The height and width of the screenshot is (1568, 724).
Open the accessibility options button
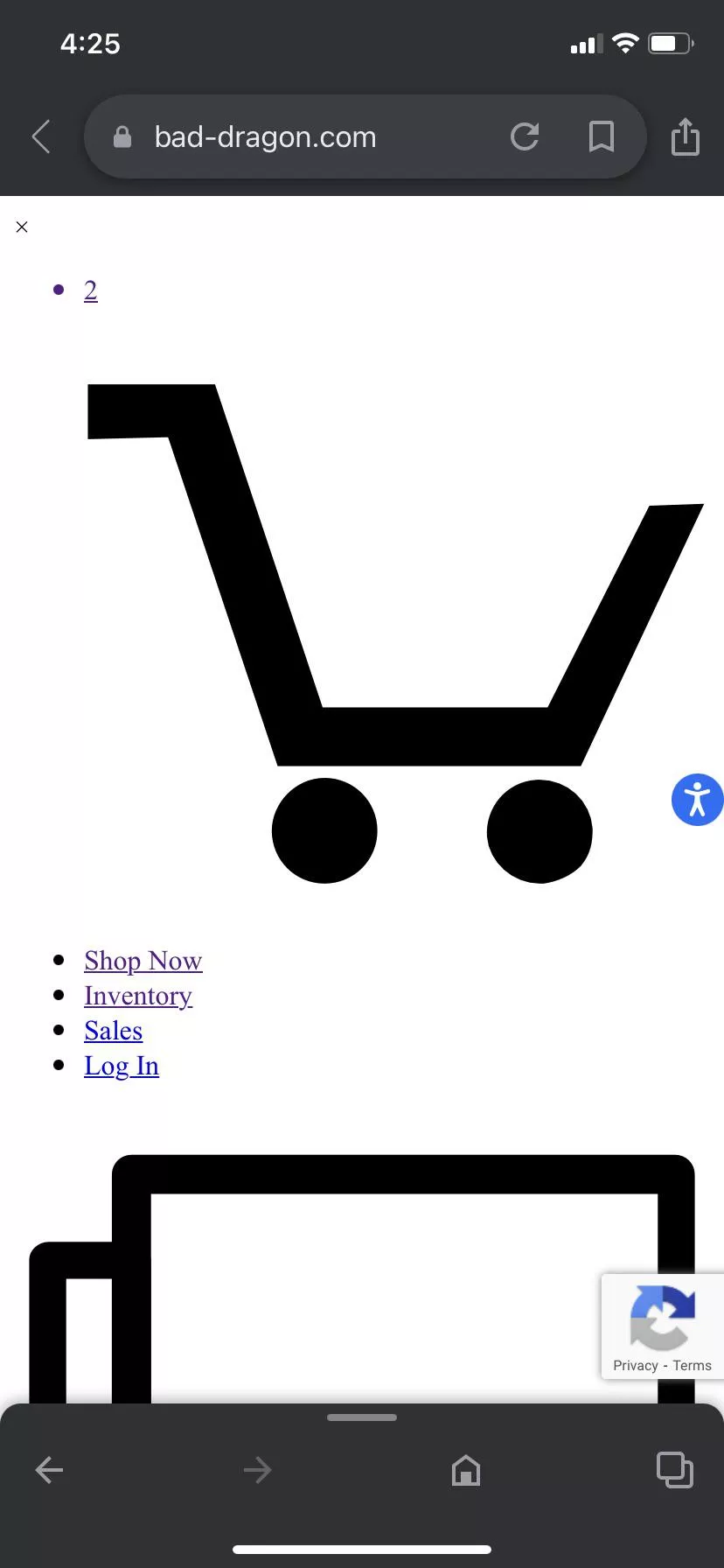tap(697, 800)
